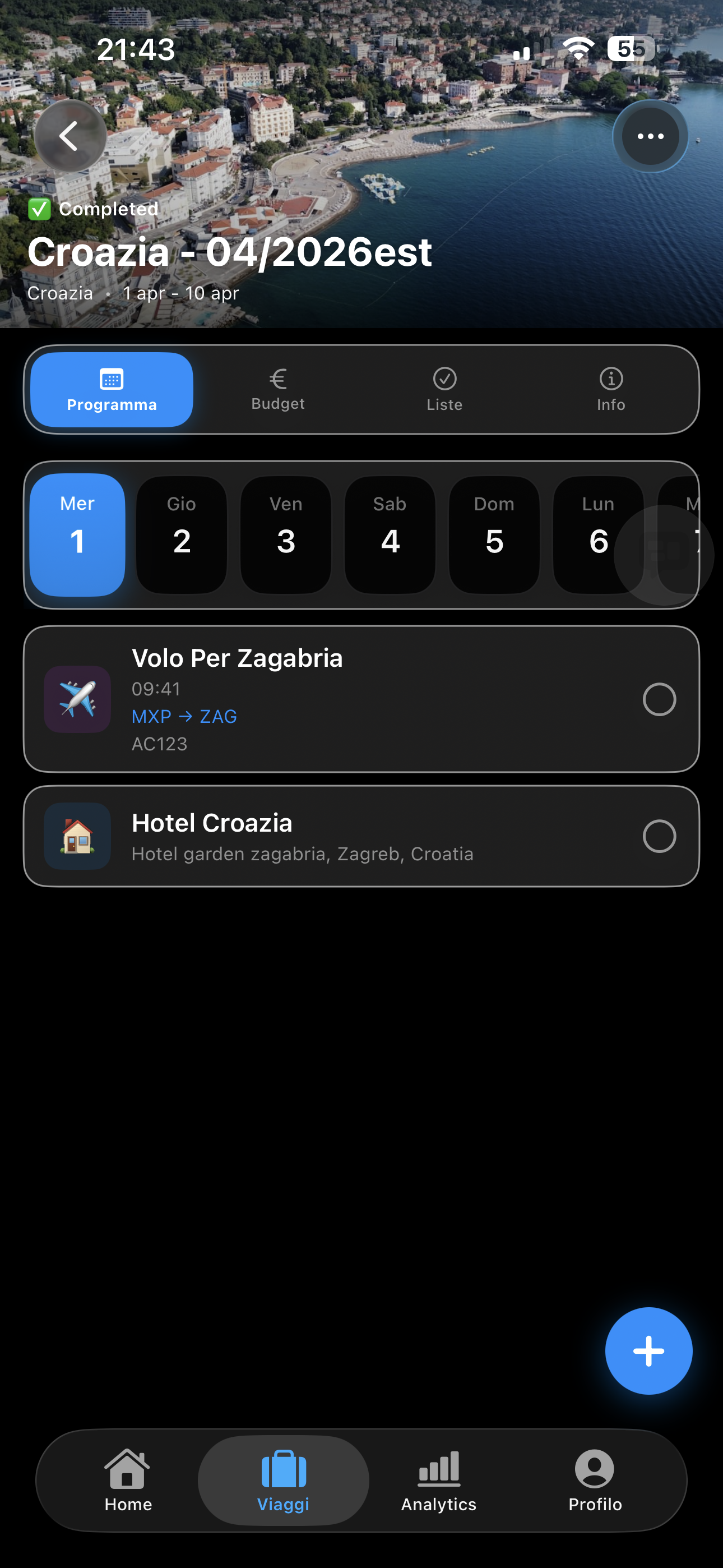Viewport: 723px width, 1568px height.
Task: Tap the Programma calendar icon
Action: coord(112,379)
